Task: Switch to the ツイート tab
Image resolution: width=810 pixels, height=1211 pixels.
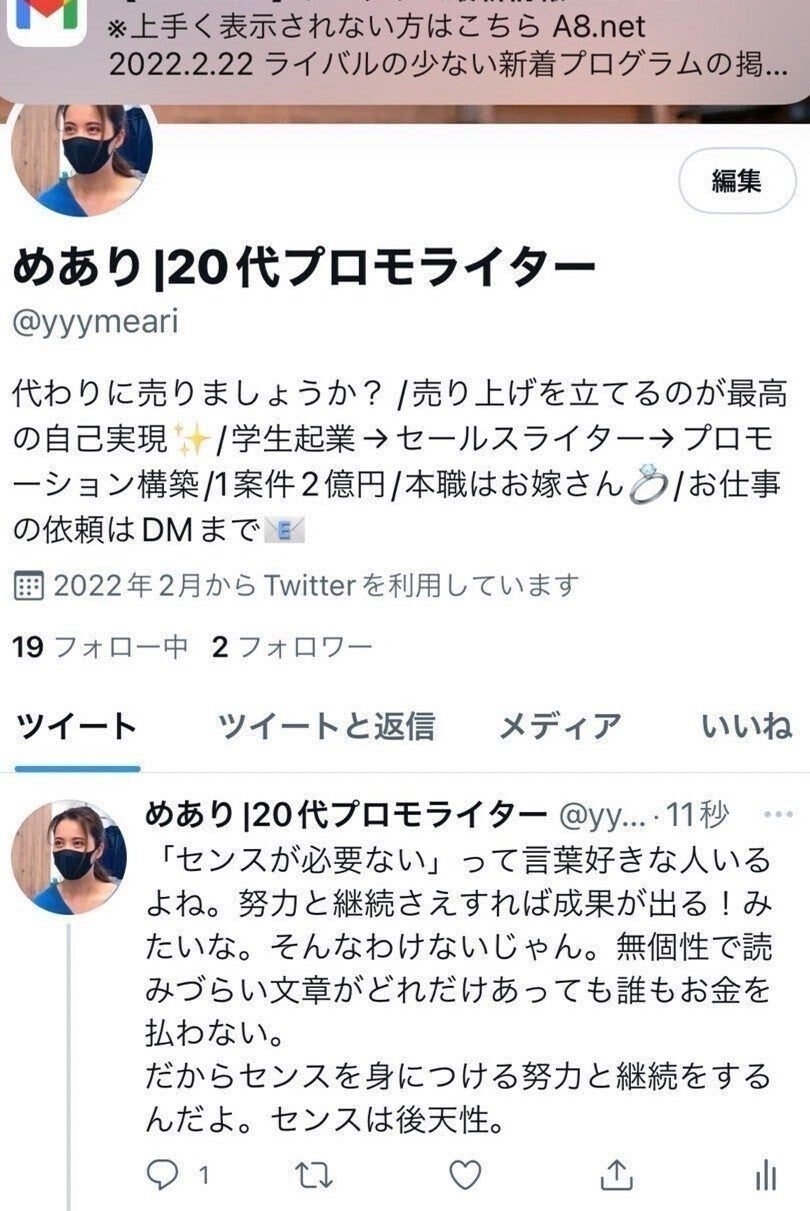Action: [77, 727]
